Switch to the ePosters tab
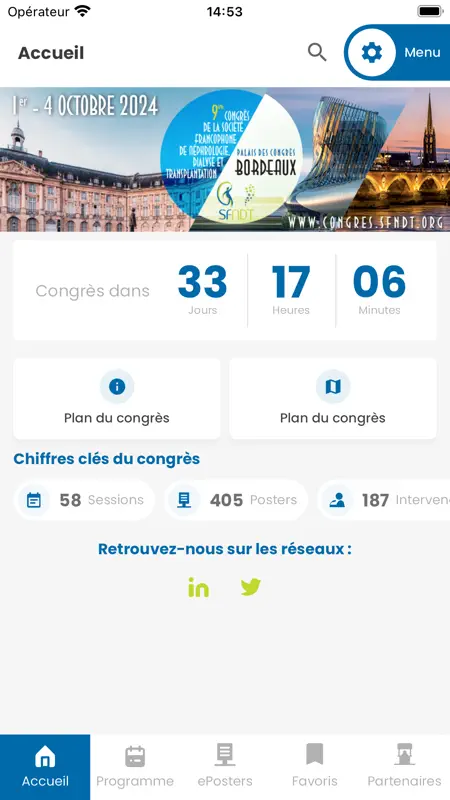The image size is (450, 800). [x=225, y=767]
